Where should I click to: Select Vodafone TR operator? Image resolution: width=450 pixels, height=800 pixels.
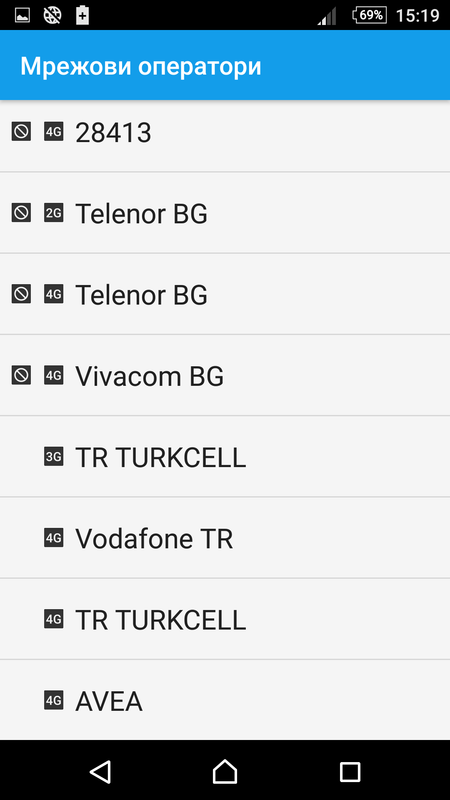coord(225,538)
